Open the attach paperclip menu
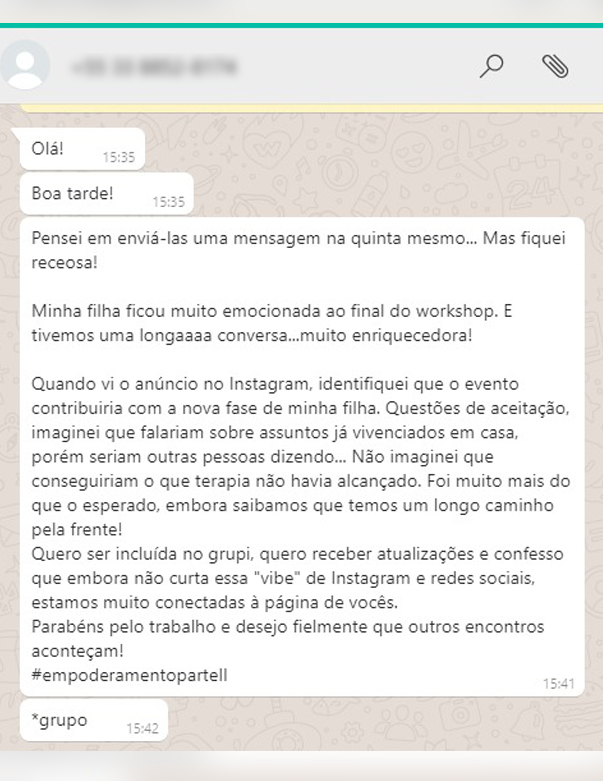The height and width of the screenshot is (781, 603). (555, 66)
